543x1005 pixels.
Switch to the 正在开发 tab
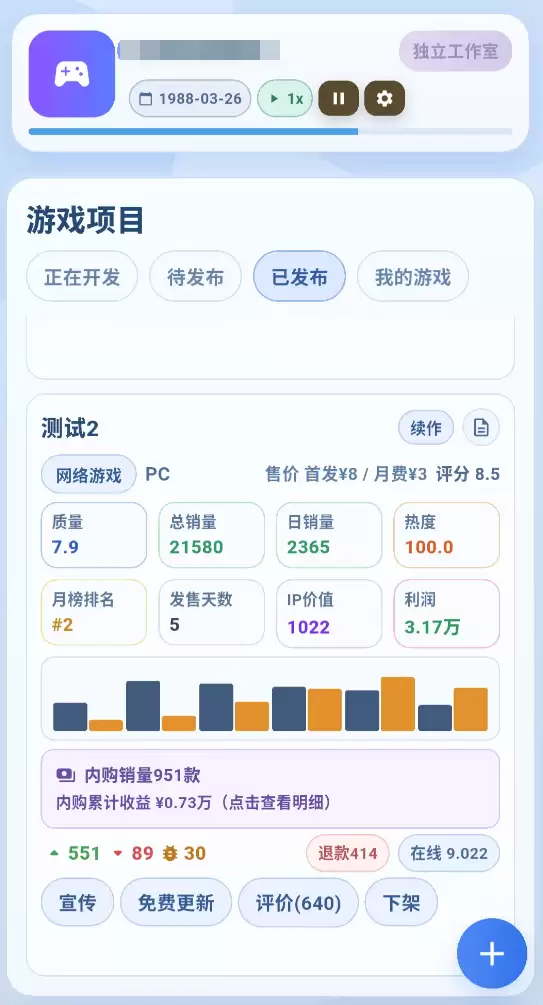pyautogui.click(x=82, y=276)
